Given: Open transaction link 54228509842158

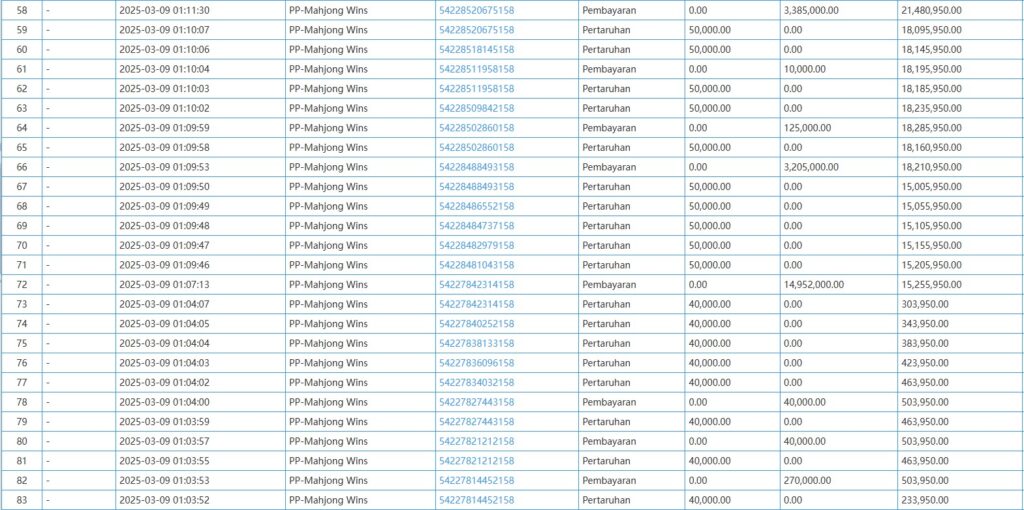Looking at the screenshot, I should tap(476, 108).
